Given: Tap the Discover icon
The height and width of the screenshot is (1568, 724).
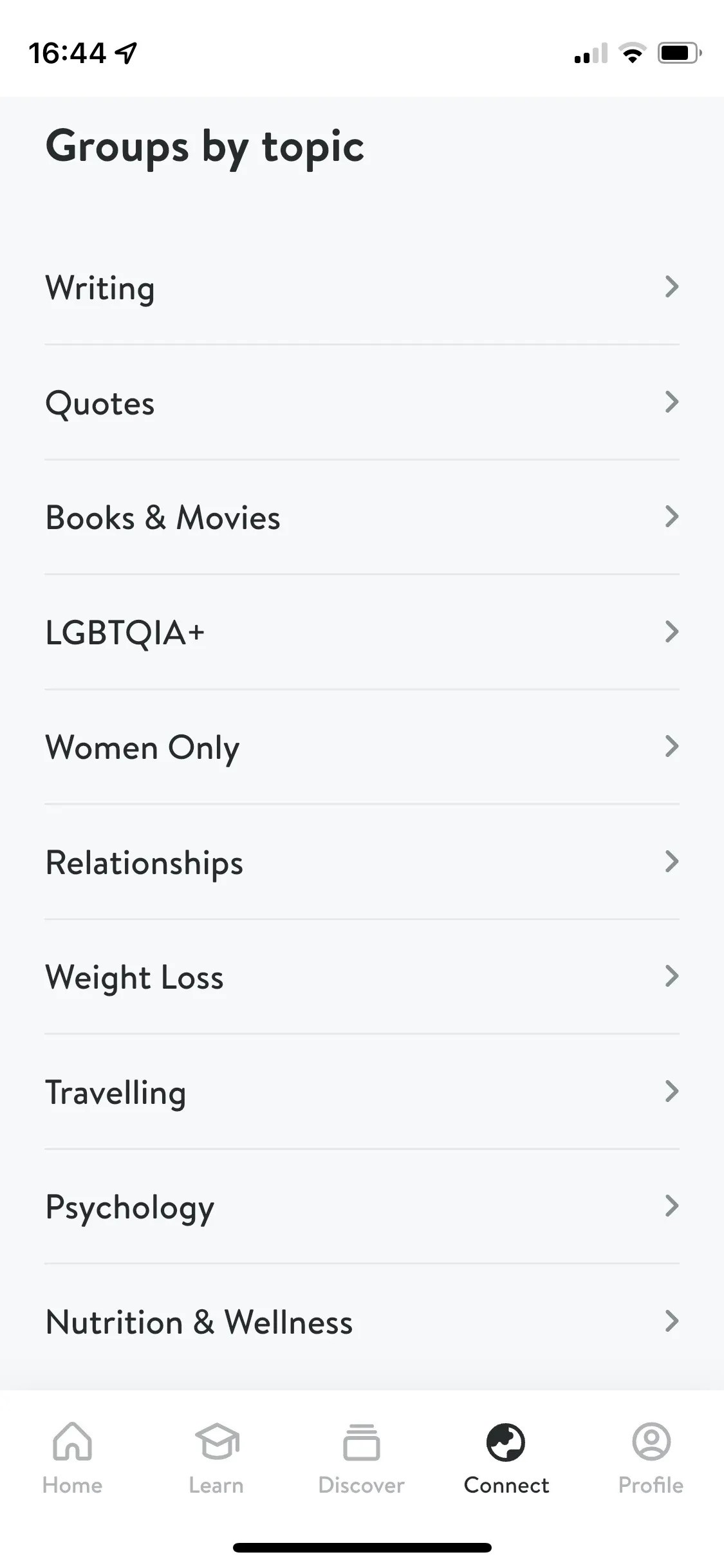Looking at the screenshot, I should 362,1445.
